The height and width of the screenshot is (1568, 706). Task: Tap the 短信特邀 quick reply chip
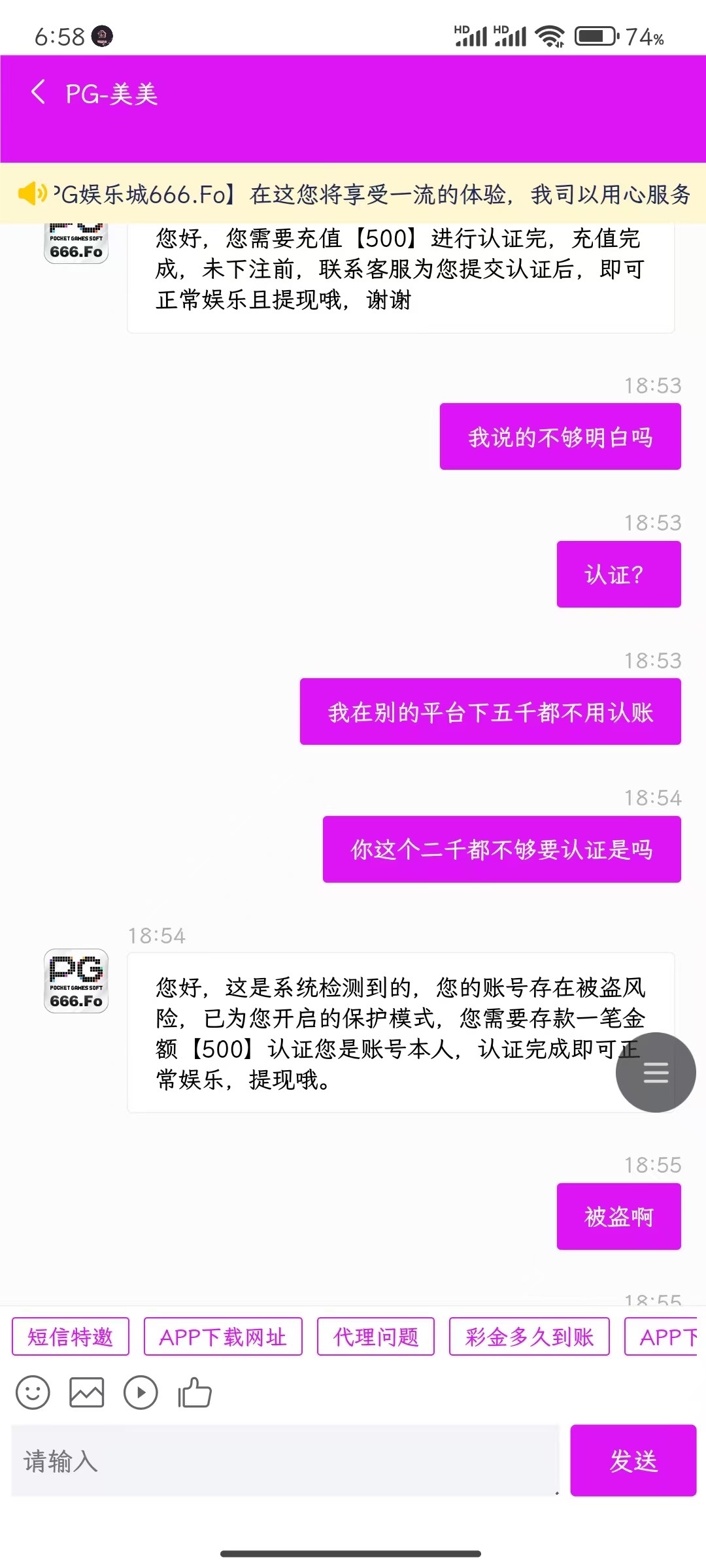click(x=70, y=1336)
